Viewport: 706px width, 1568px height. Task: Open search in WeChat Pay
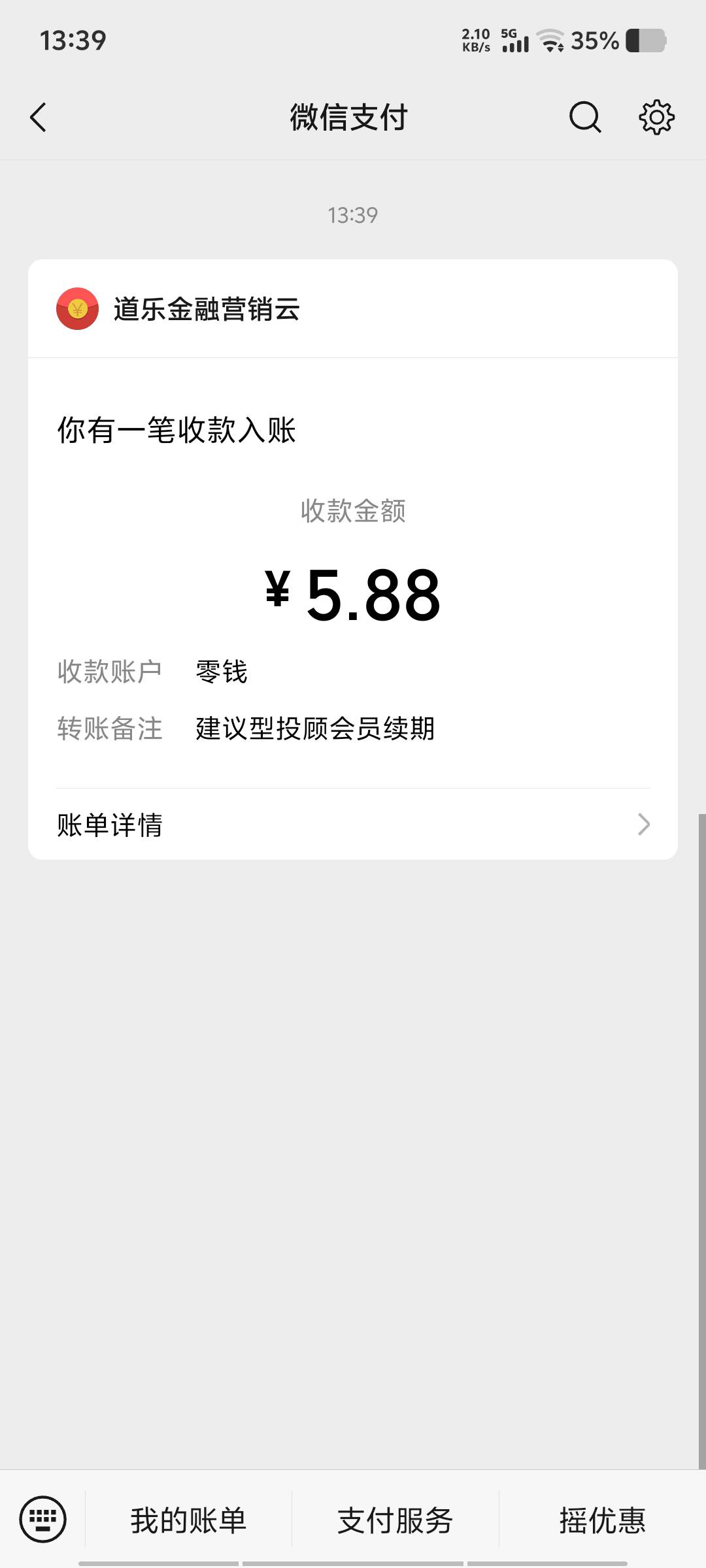585,118
